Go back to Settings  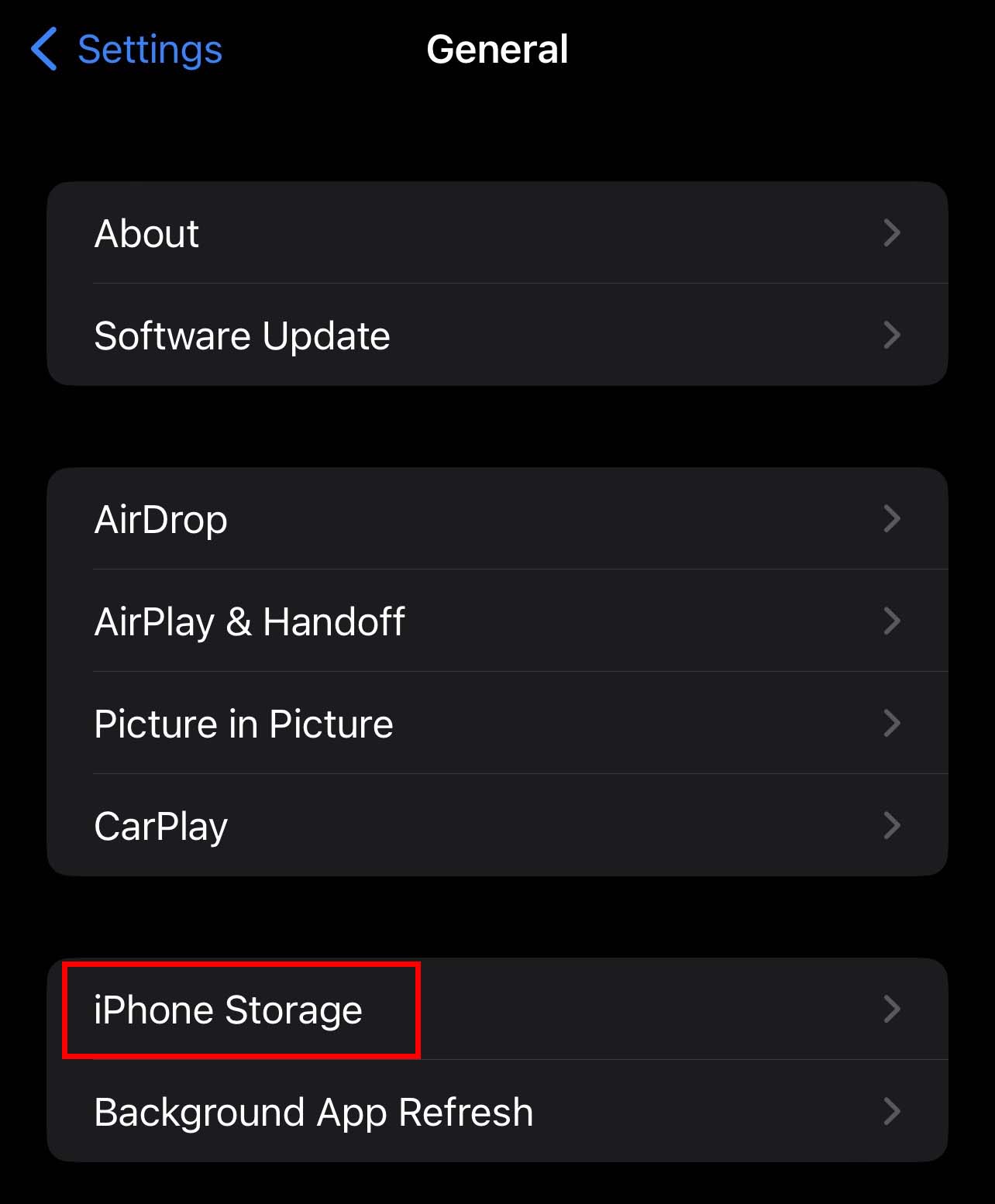click(x=127, y=50)
